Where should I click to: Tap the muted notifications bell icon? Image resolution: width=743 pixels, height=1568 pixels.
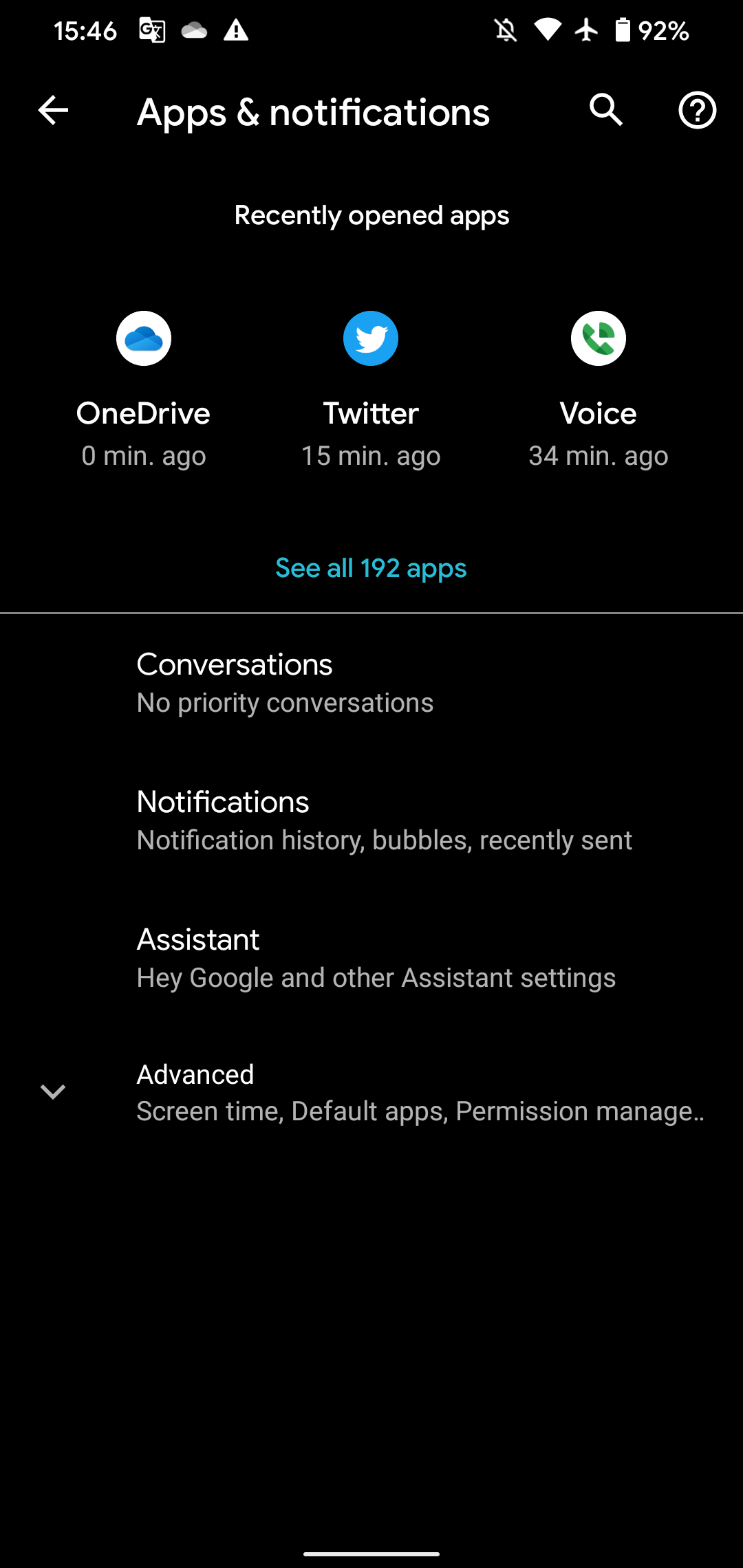[x=504, y=30]
